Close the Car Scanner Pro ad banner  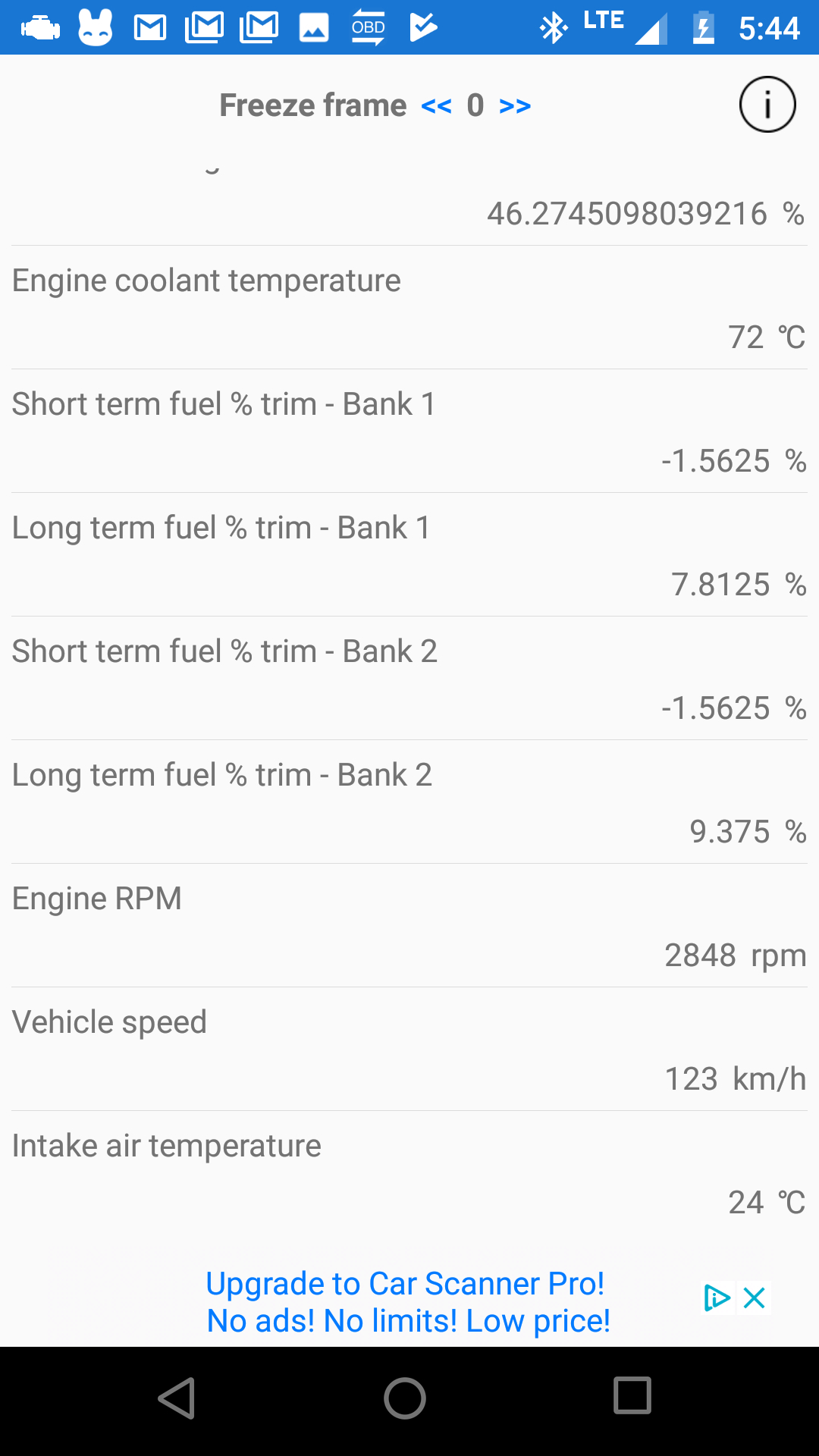[x=755, y=1298]
